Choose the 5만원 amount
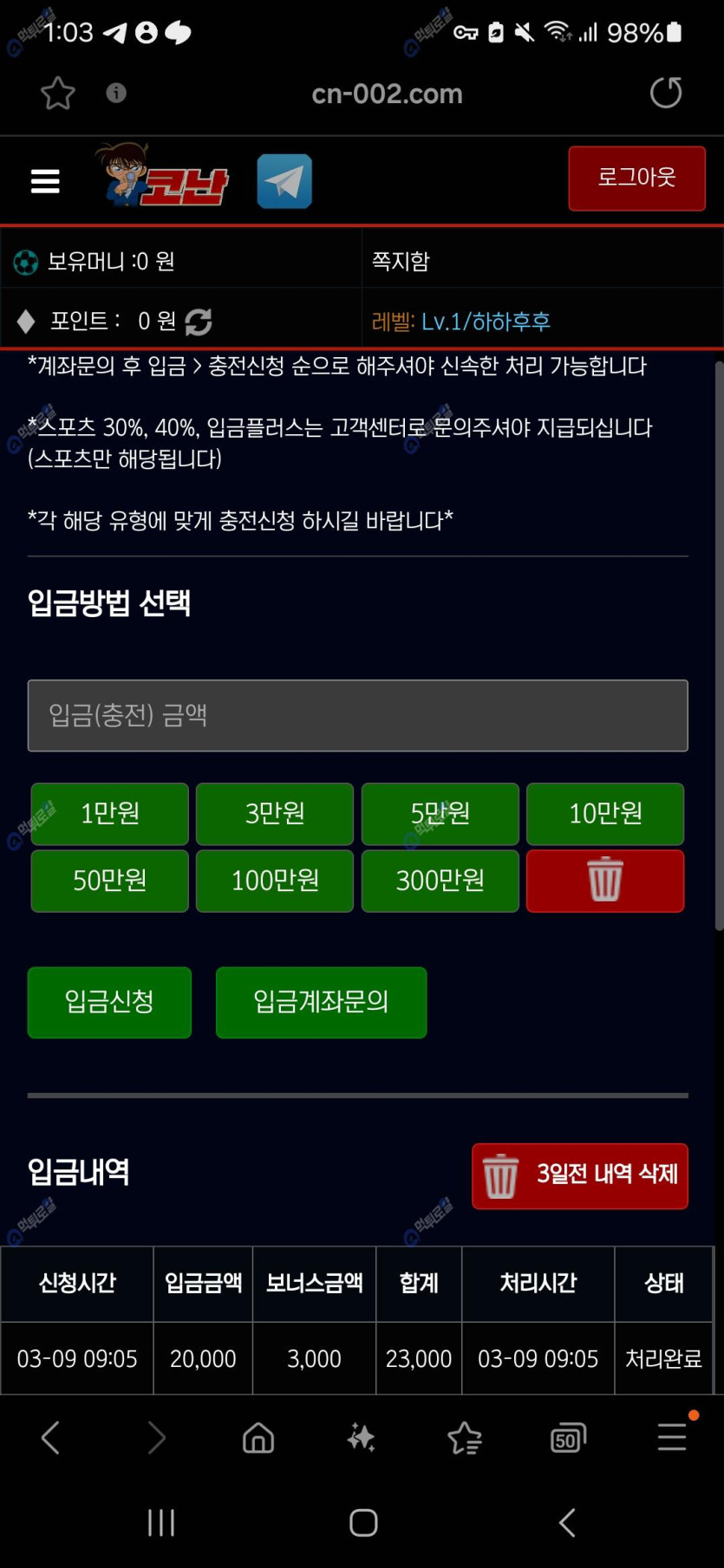The image size is (724, 1568). pyautogui.click(x=440, y=813)
